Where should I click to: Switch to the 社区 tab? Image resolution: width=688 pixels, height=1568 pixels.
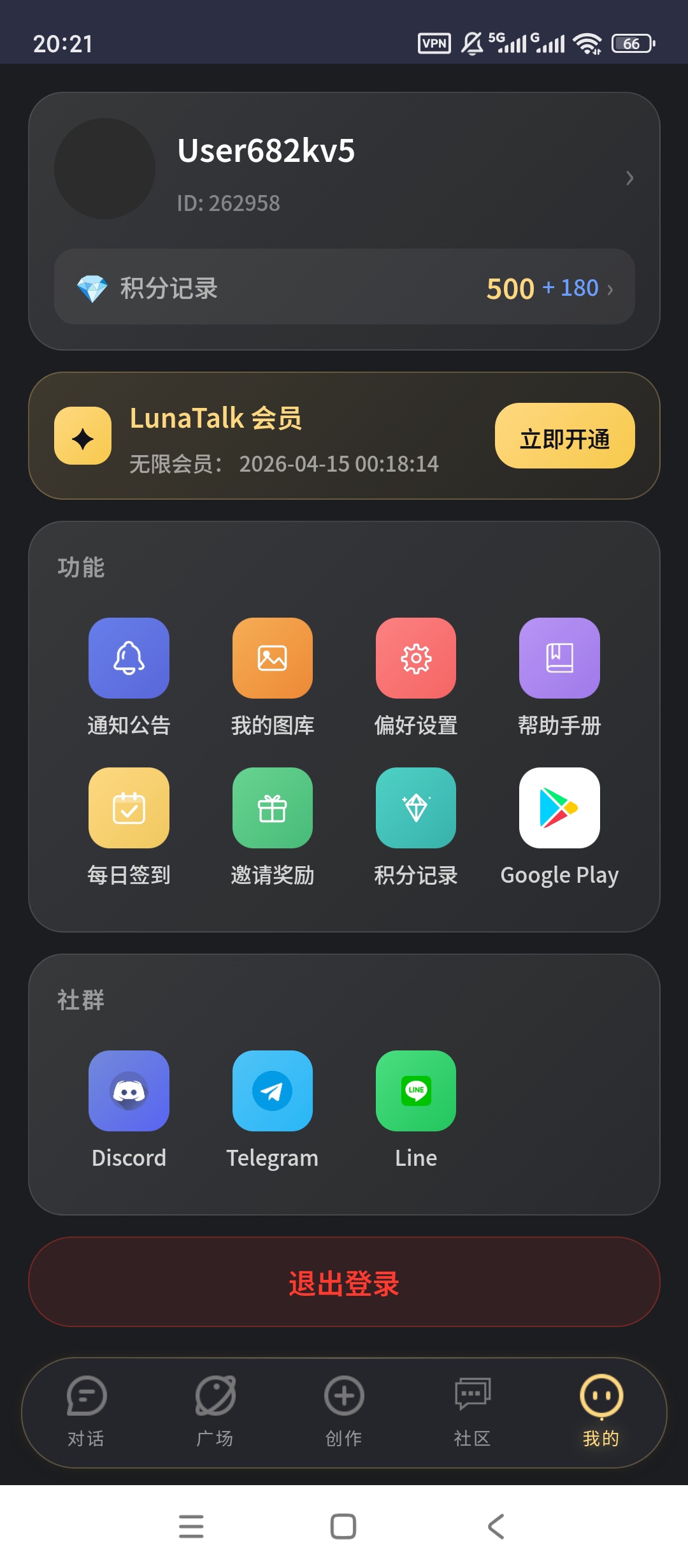(472, 1411)
